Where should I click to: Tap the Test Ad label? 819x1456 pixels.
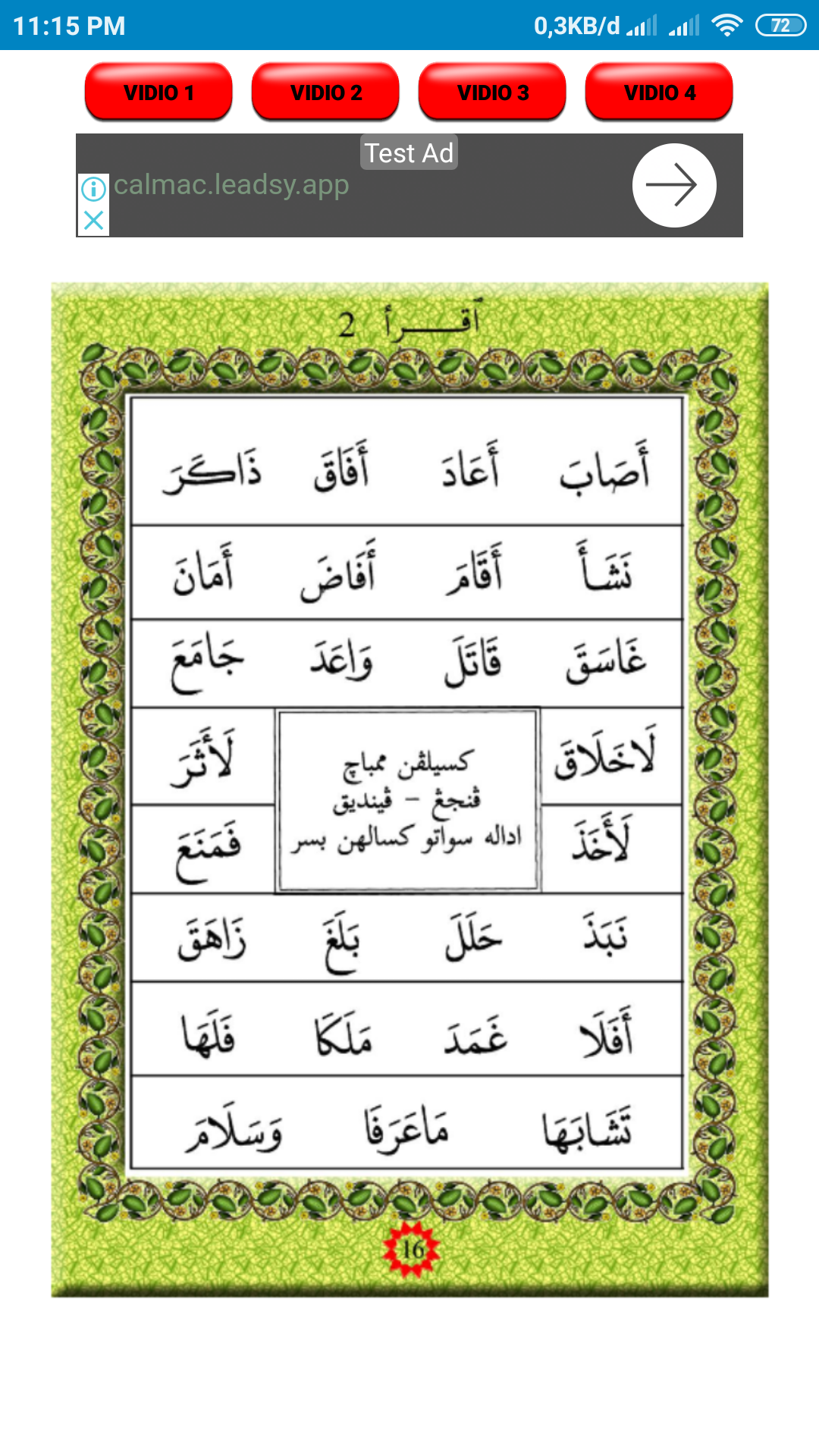click(409, 152)
